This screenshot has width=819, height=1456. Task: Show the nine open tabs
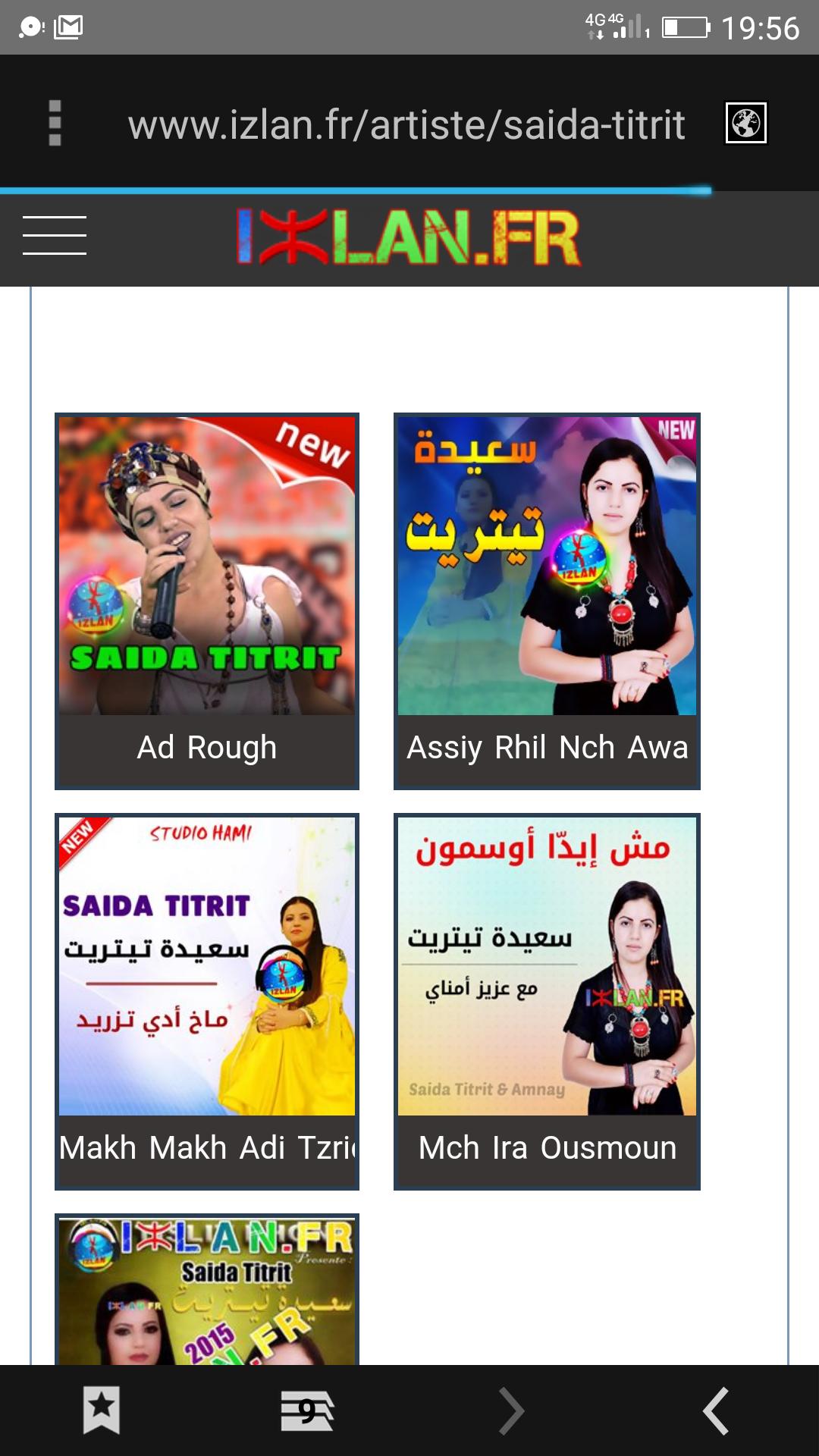pos(306,1410)
